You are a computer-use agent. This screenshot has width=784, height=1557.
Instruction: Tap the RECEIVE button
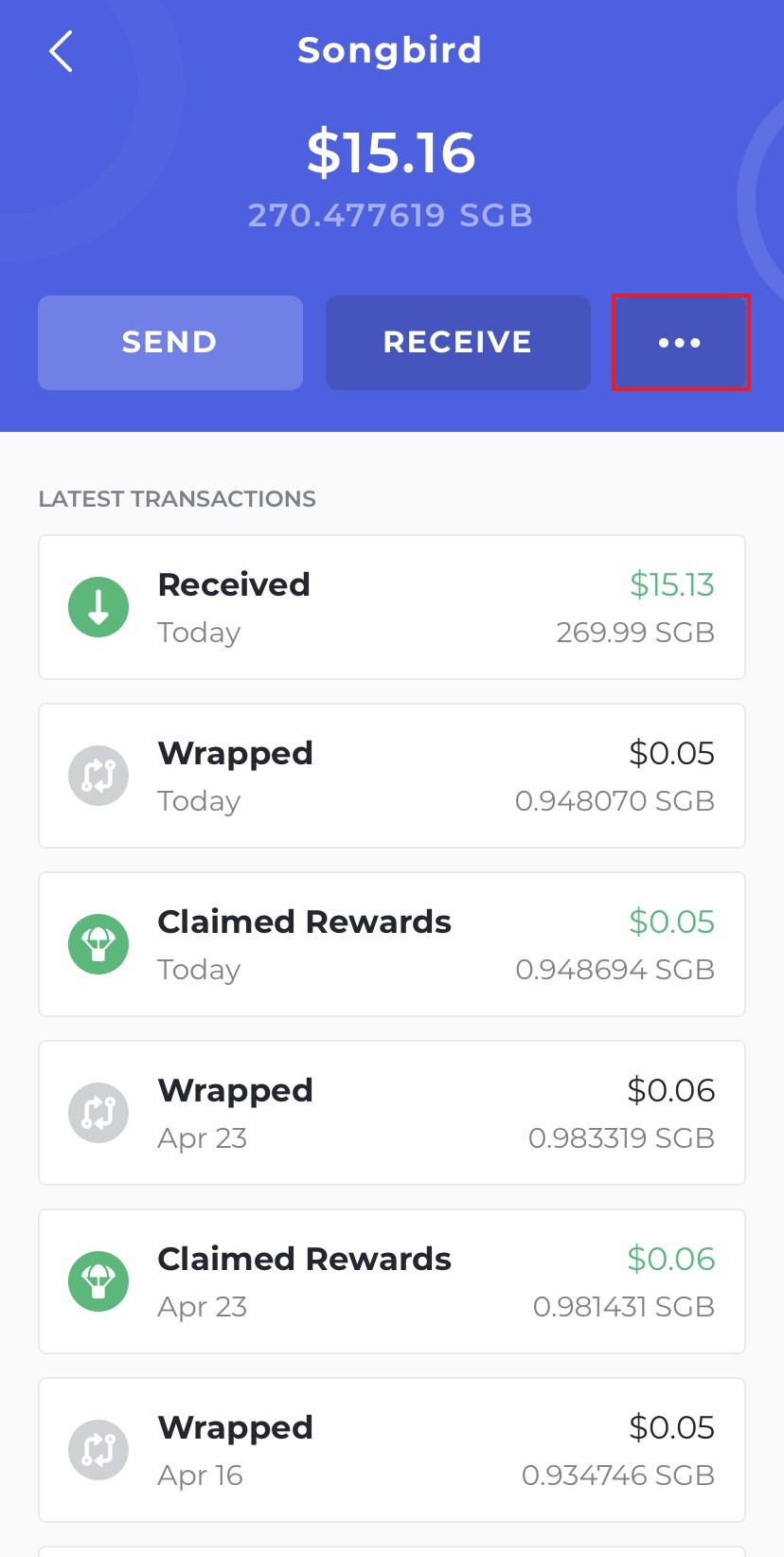pos(457,342)
